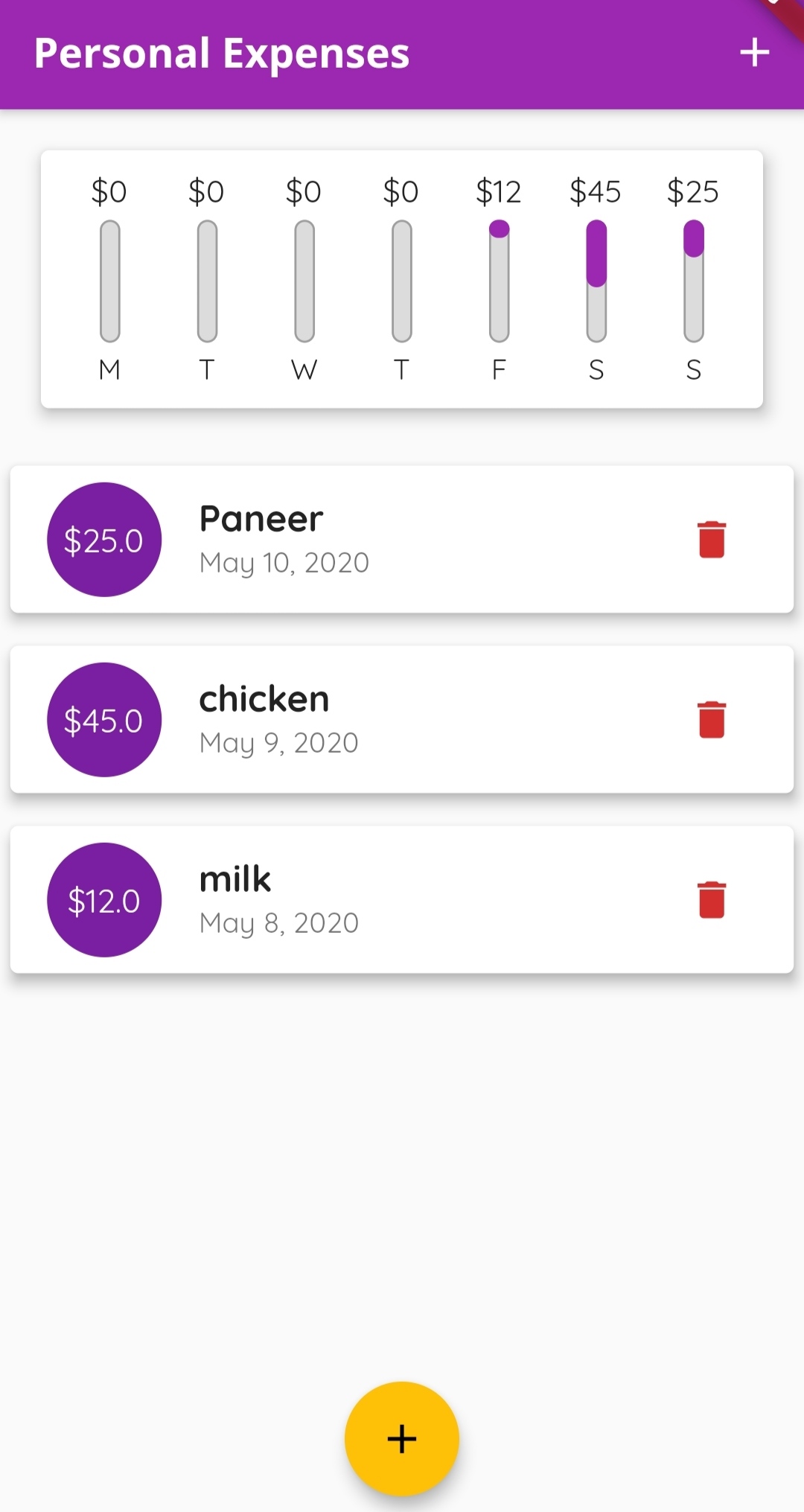Image resolution: width=804 pixels, height=1512 pixels.
Task: Tap the plus icon in the app bar
Action: coord(754,53)
